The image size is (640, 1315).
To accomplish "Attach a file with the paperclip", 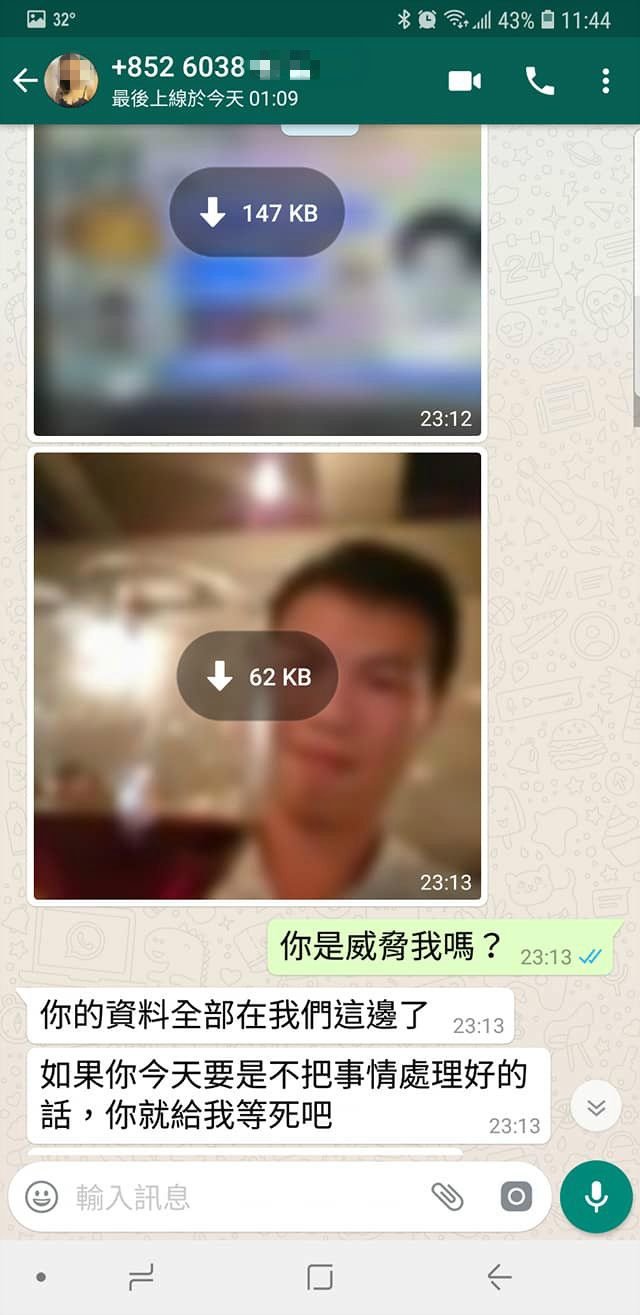I will [447, 1196].
